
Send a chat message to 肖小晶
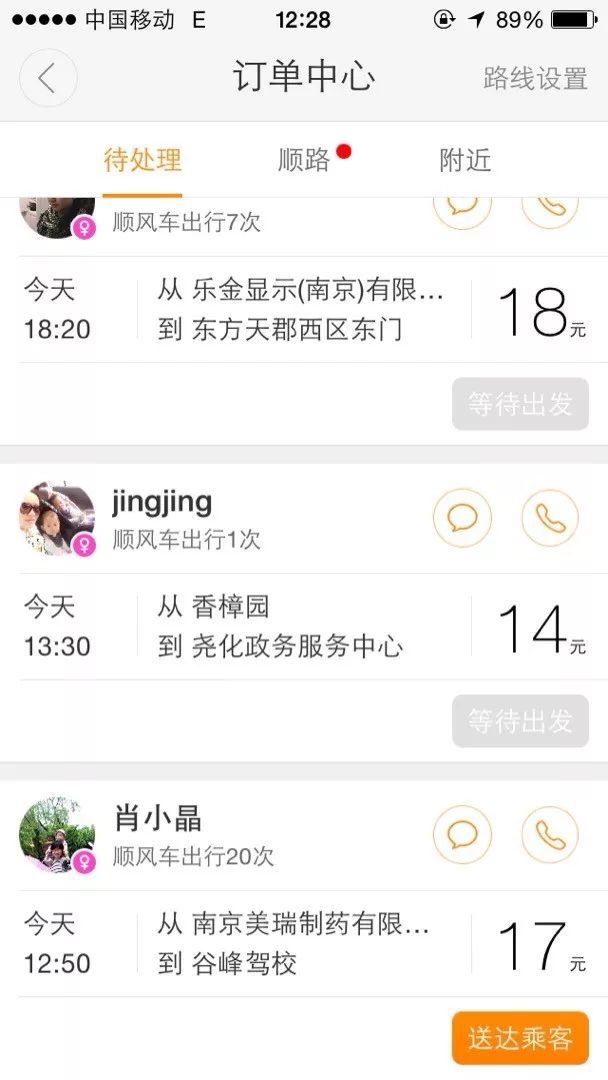point(462,835)
